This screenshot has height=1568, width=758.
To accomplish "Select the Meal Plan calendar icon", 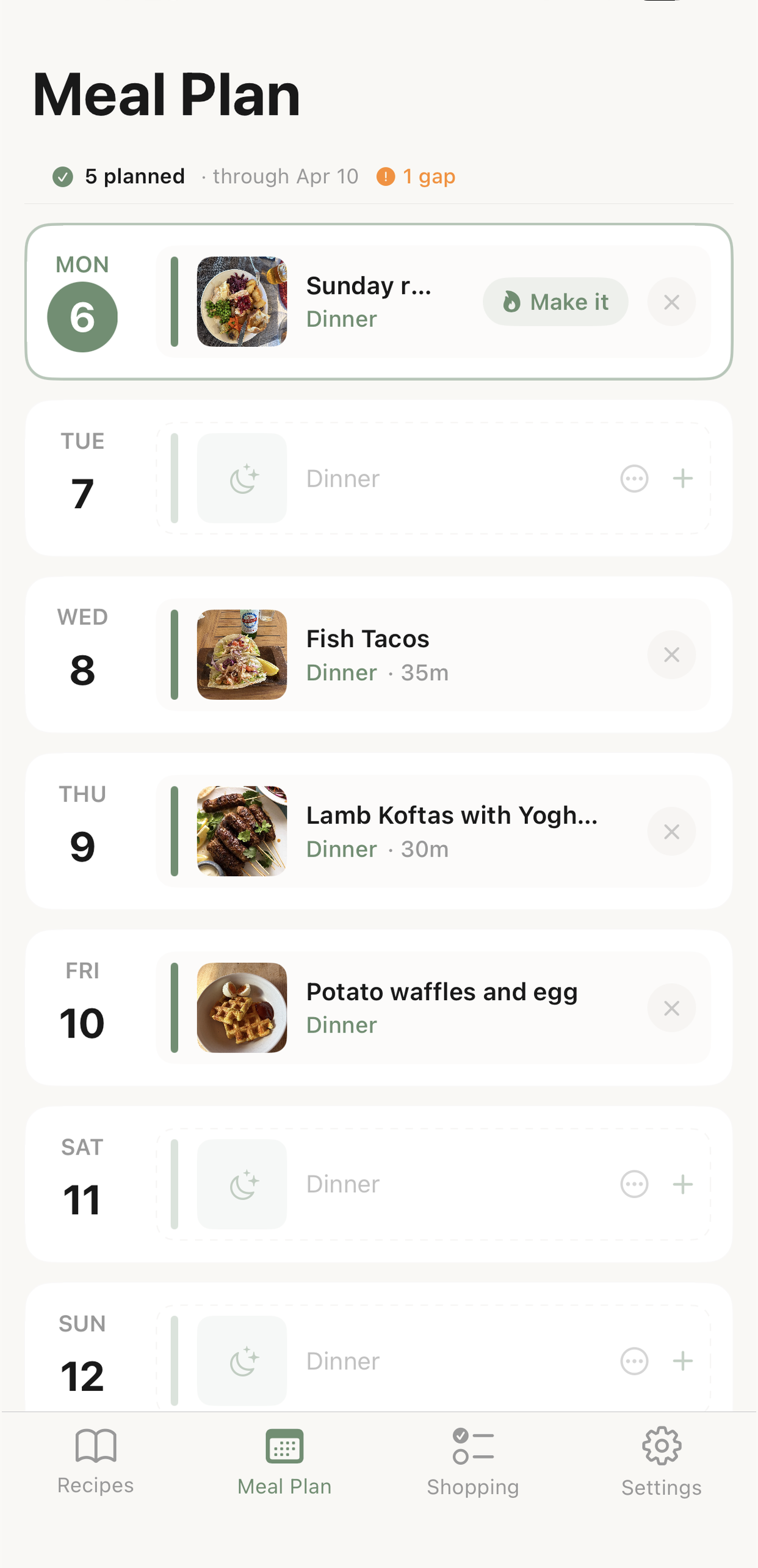I will click(x=284, y=1446).
